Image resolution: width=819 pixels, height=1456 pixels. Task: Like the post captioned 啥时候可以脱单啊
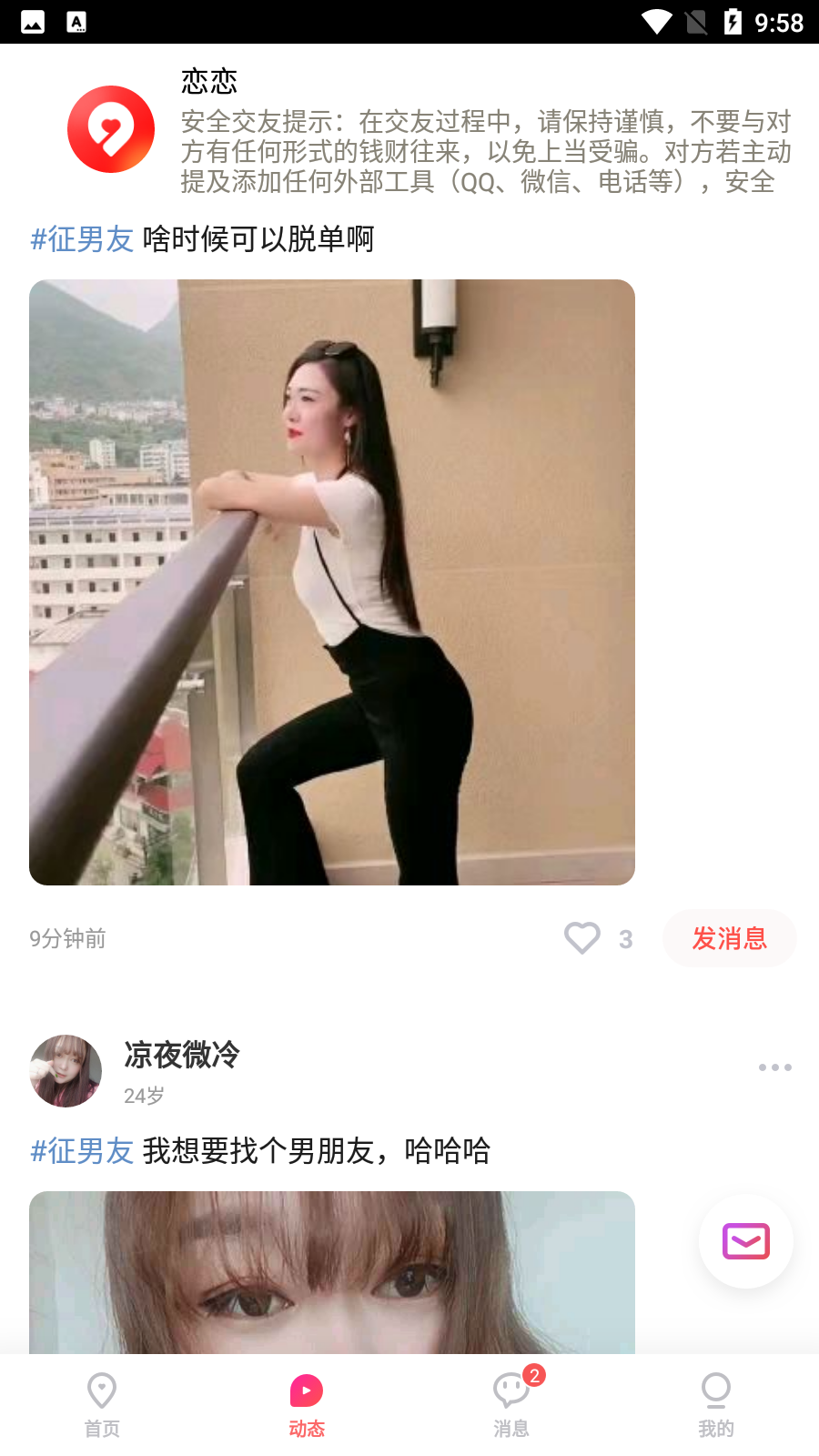[x=582, y=938]
